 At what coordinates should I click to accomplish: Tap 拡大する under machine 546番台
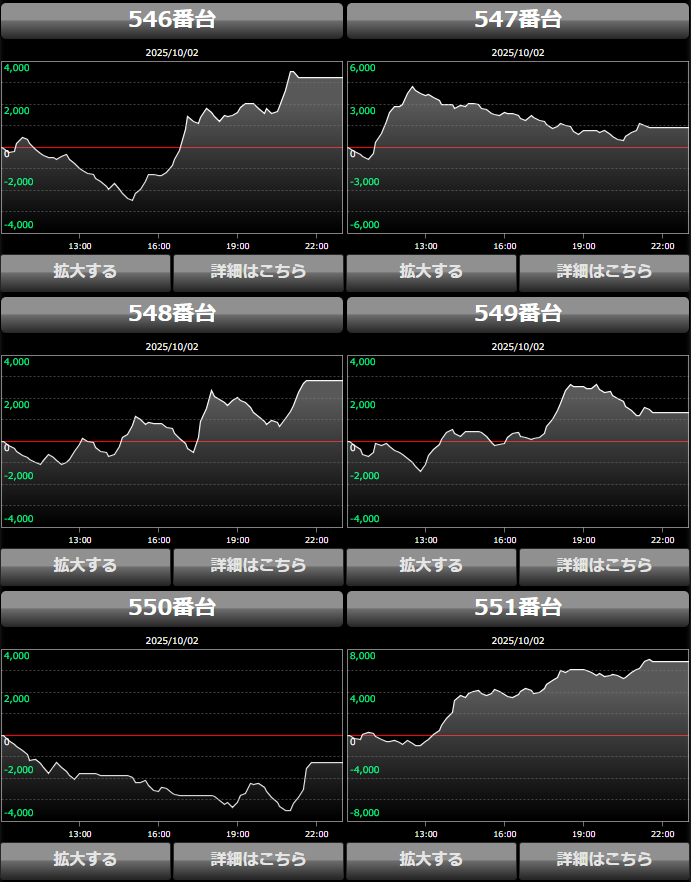[86, 272]
